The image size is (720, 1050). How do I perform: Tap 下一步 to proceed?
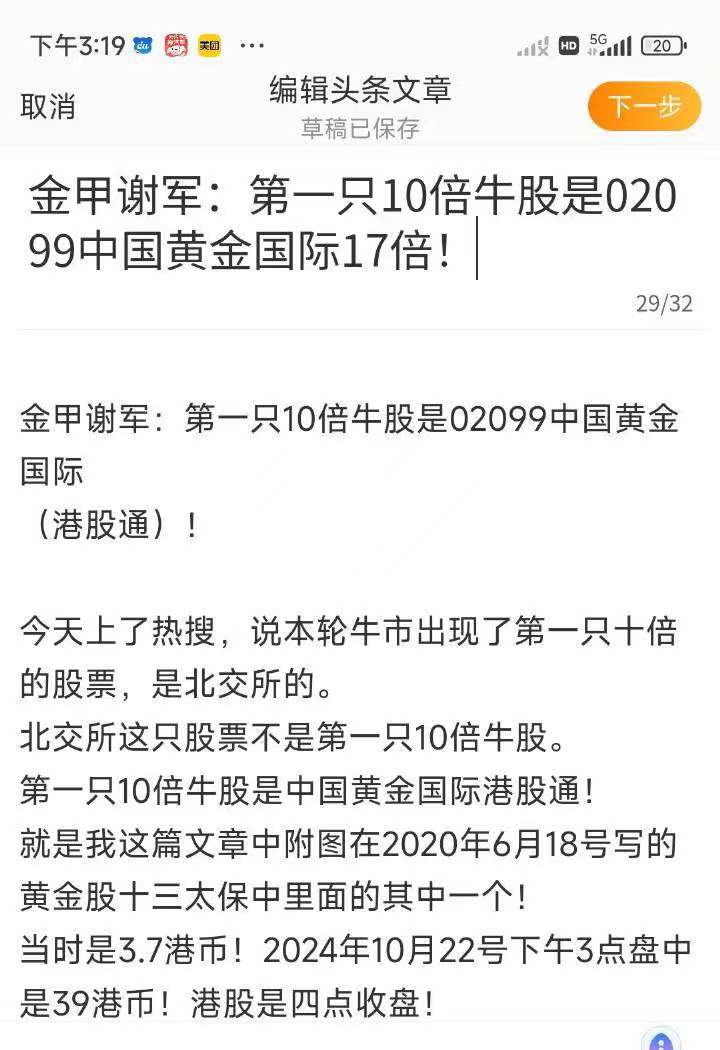[x=644, y=106]
